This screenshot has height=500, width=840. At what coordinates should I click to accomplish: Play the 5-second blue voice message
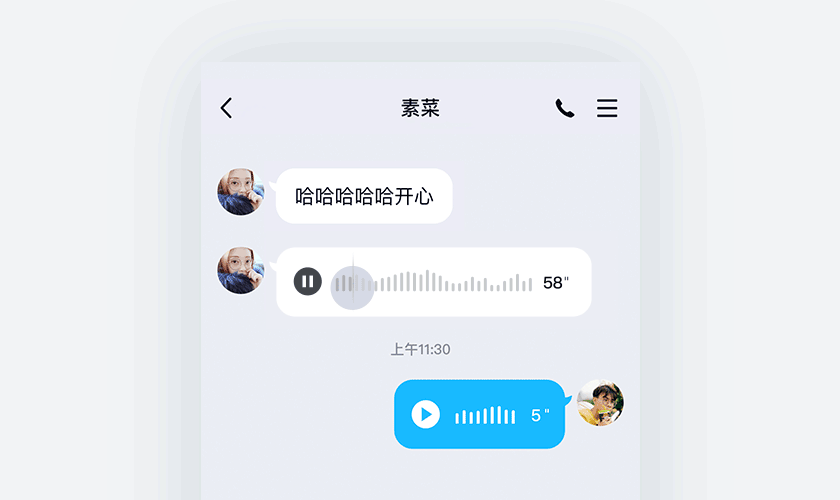(x=426, y=414)
